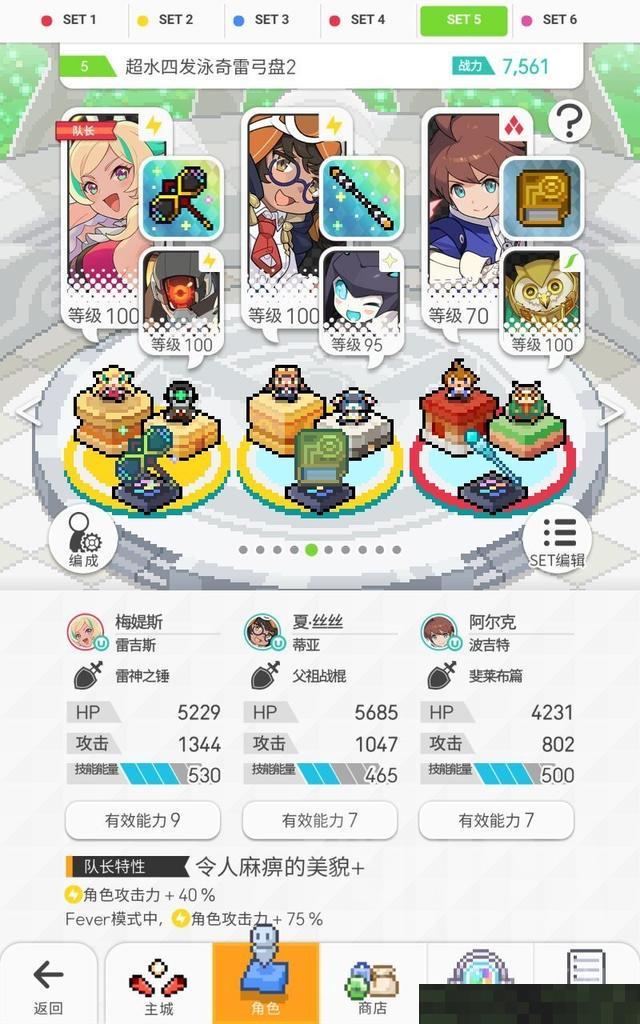Open the 雷神之锤 hammer weapon slot
The image size is (640, 1024).
(x=180, y=198)
